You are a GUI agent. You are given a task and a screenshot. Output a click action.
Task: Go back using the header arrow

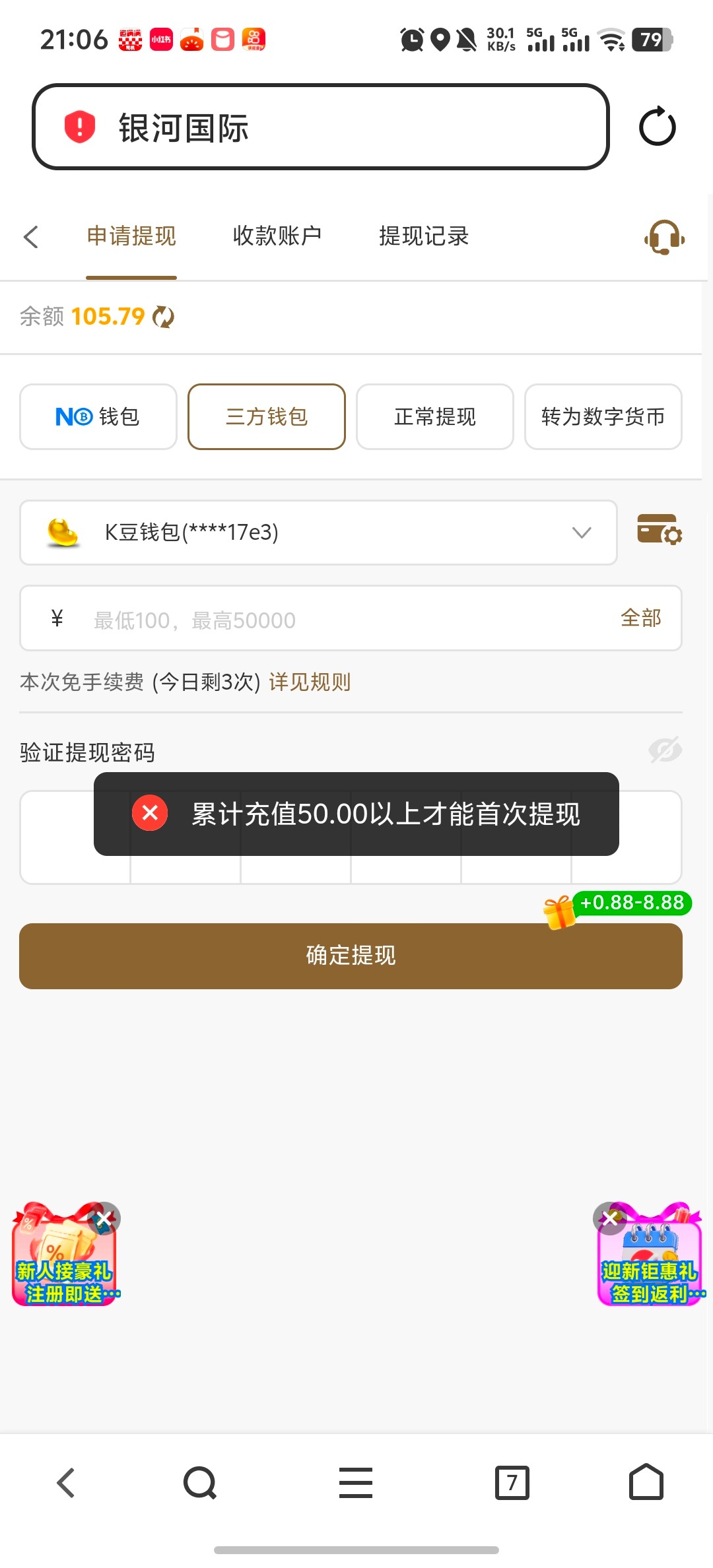[x=31, y=237]
